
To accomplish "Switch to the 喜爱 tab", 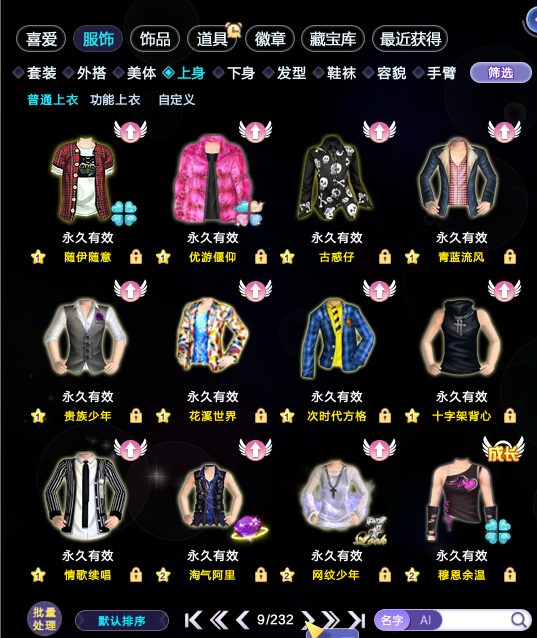I will [x=41, y=39].
